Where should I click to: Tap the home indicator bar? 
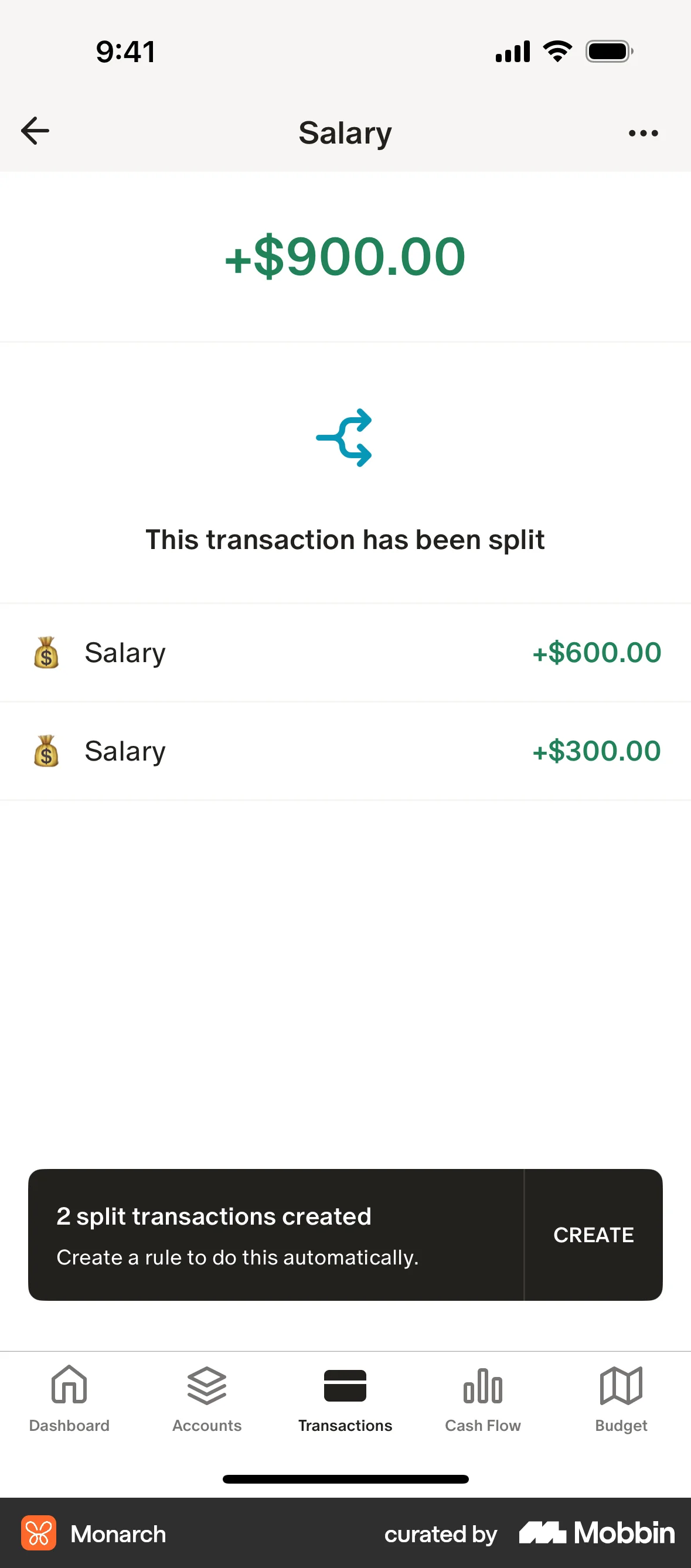tap(345, 1479)
